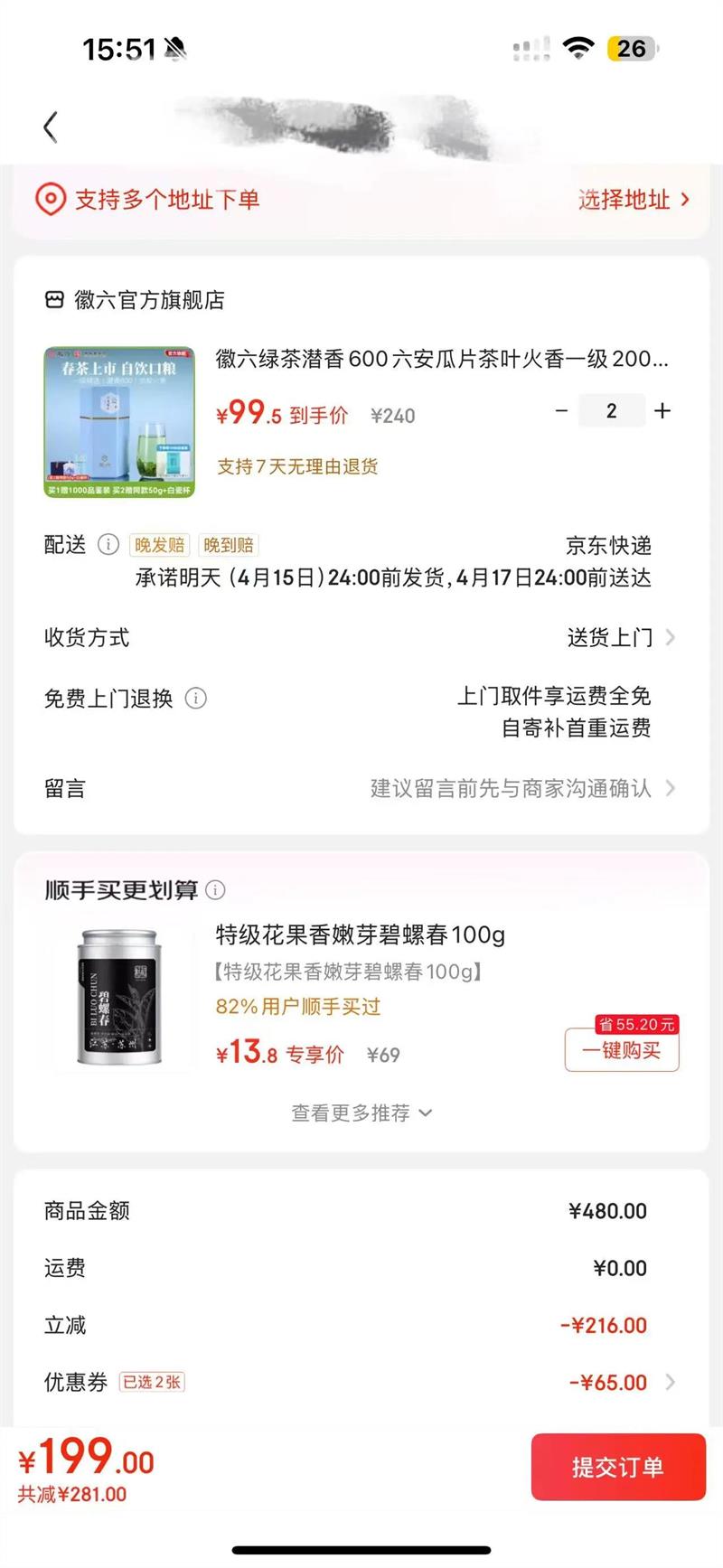Tap 一键购买 for the 碧螺春 tea
The image size is (723, 1568).
621,1050
